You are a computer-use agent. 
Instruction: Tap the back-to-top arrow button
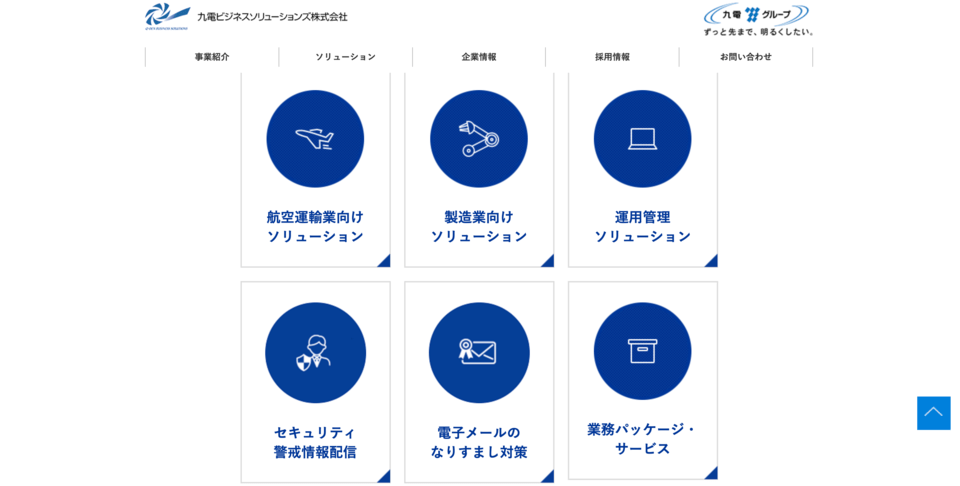pyautogui.click(x=933, y=413)
